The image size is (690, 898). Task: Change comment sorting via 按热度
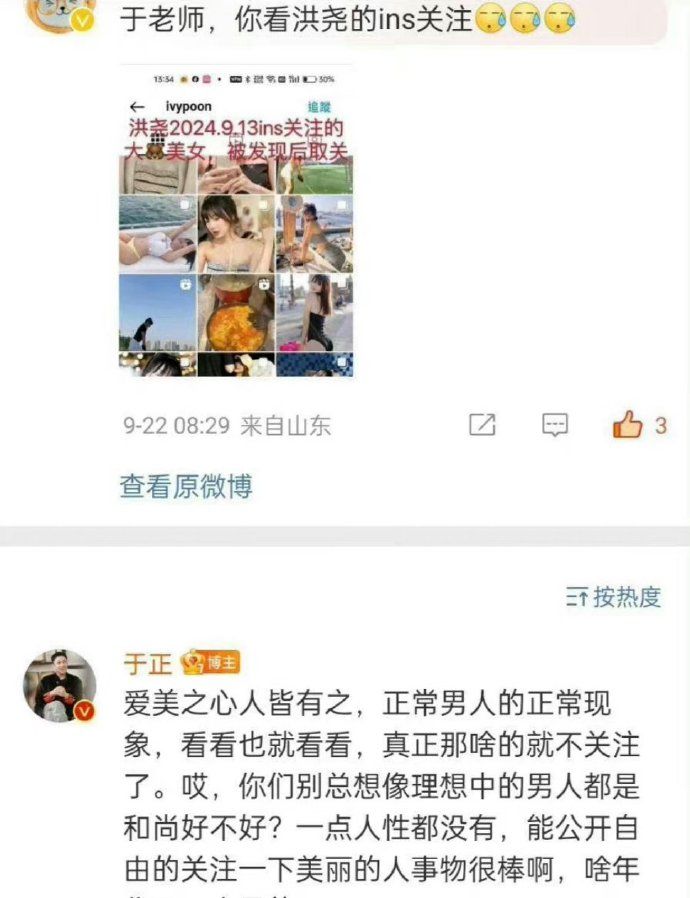pyautogui.click(x=614, y=598)
